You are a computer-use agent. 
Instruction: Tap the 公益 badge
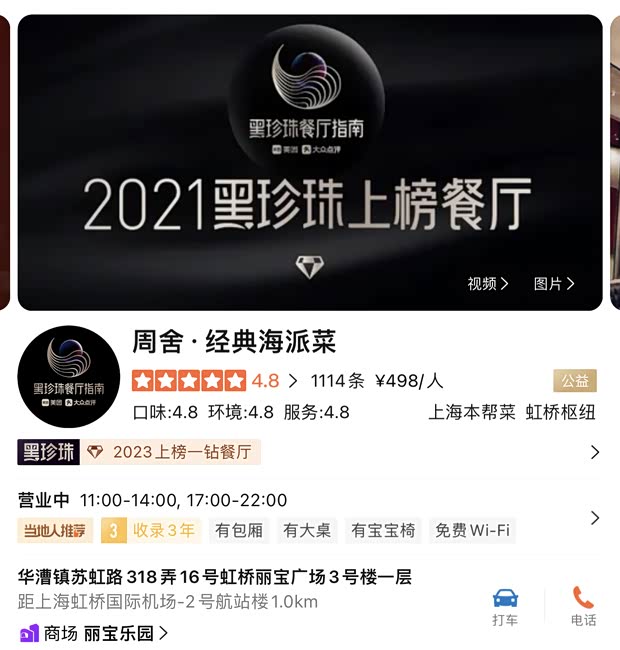(x=574, y=381)
